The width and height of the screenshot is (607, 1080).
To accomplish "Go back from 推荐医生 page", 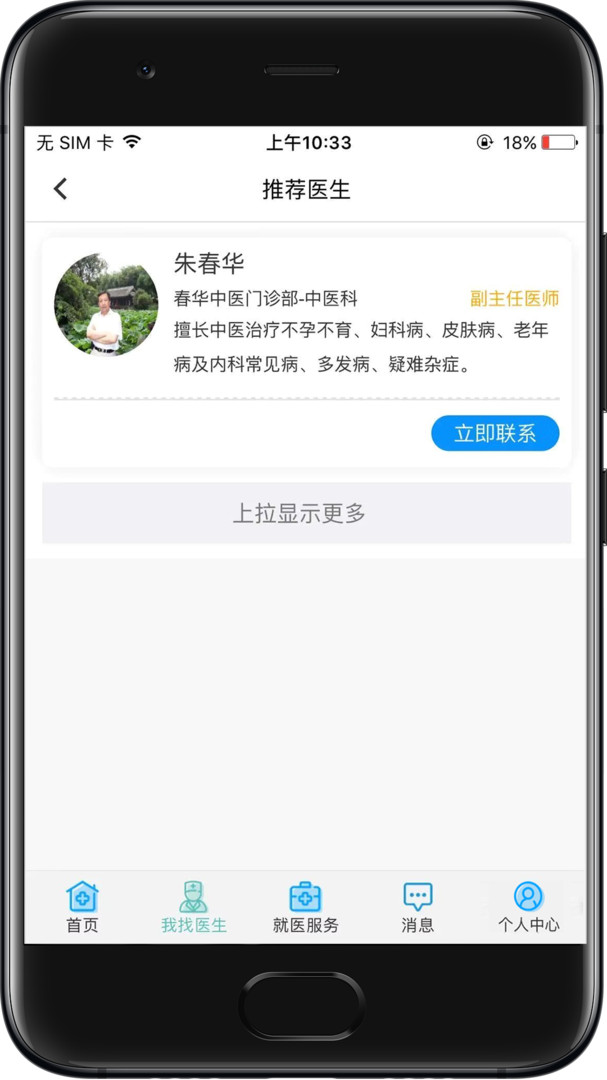I will coord(61,188).
